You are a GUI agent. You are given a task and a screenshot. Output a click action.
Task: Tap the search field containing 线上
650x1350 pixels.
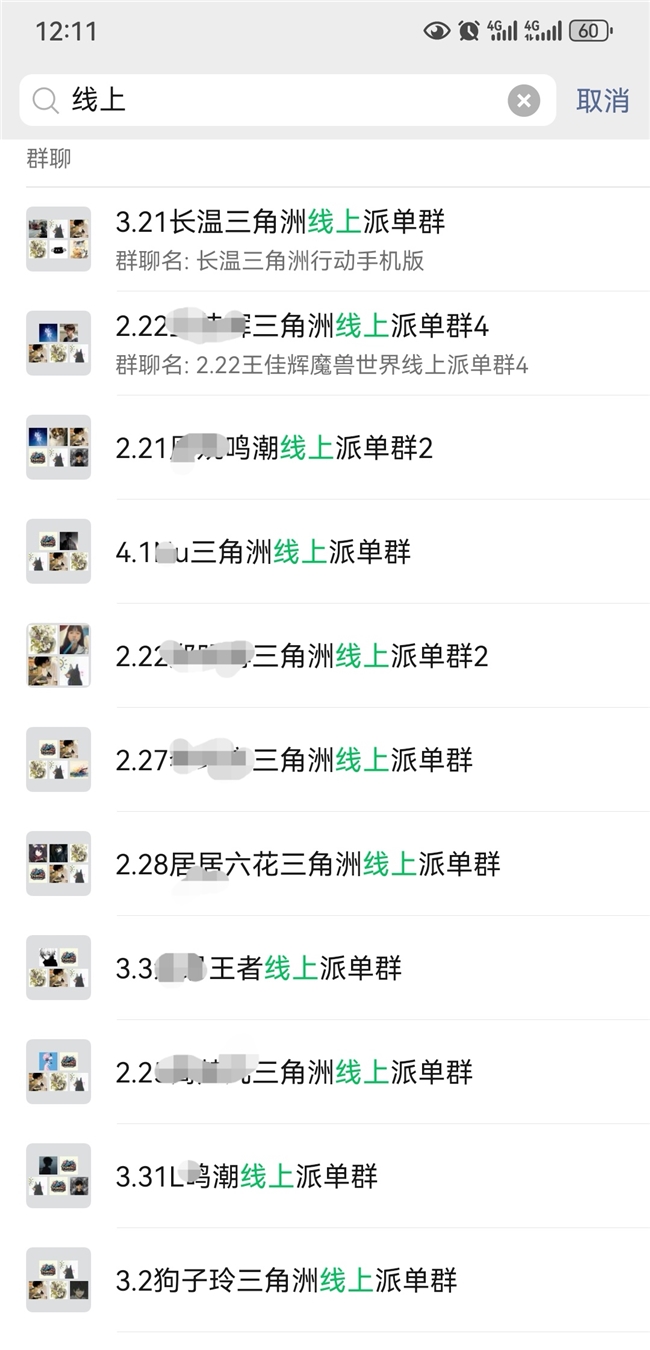coord(280,100)
